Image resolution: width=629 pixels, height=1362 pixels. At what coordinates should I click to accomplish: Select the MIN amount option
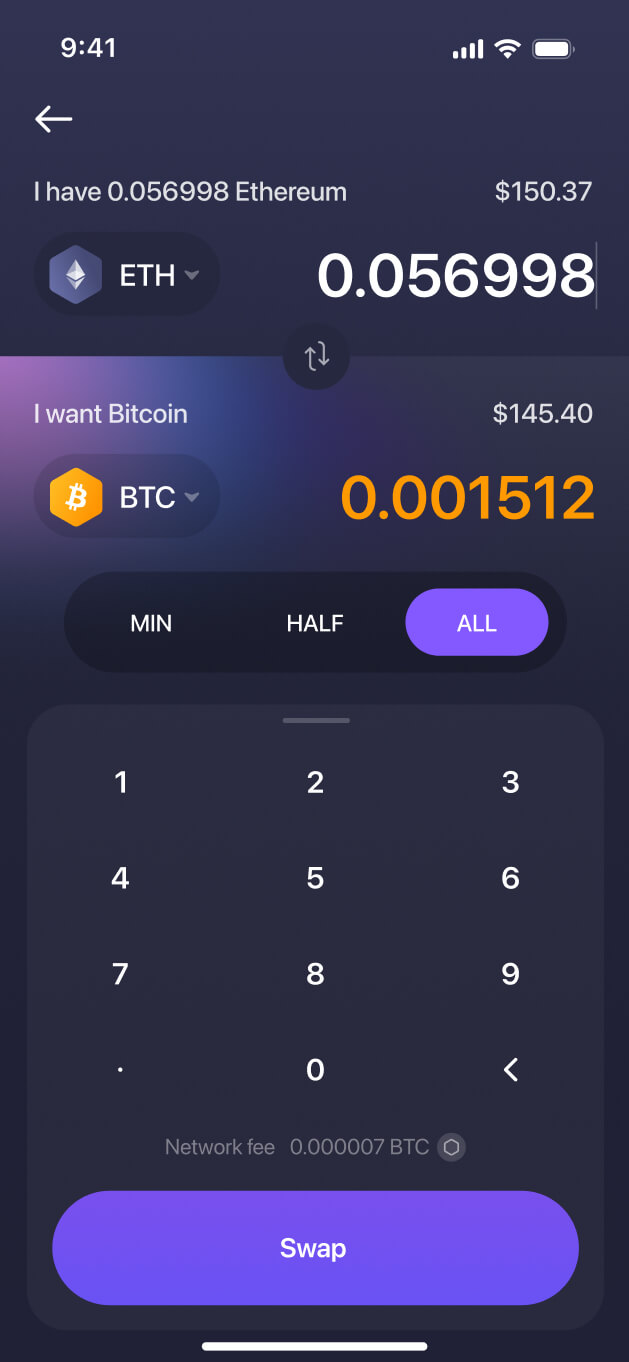pos(151,623)
